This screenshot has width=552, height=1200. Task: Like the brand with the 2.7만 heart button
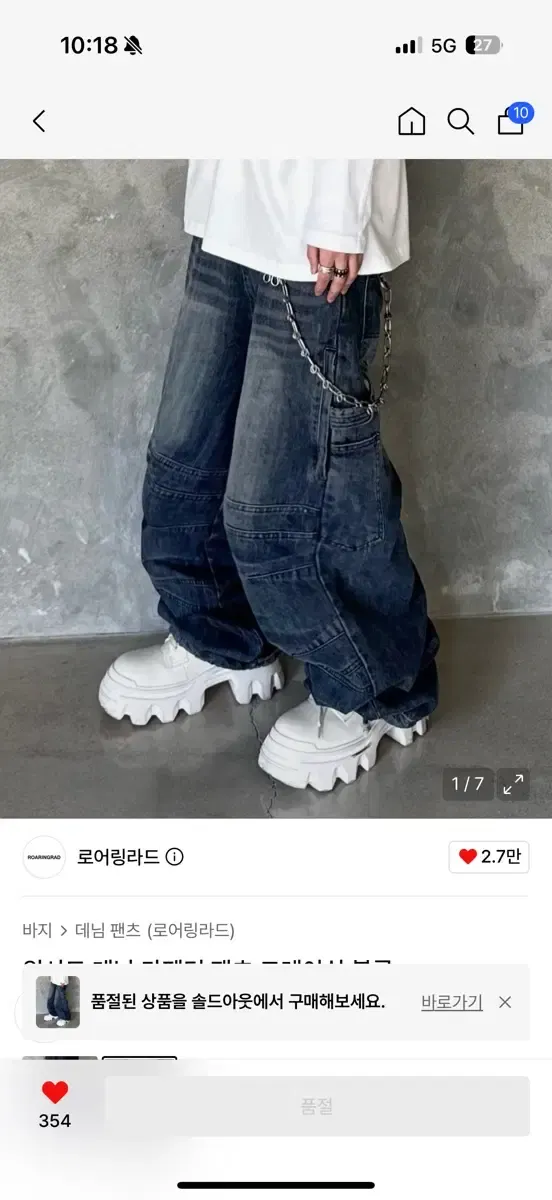click(x=489, y=857)
